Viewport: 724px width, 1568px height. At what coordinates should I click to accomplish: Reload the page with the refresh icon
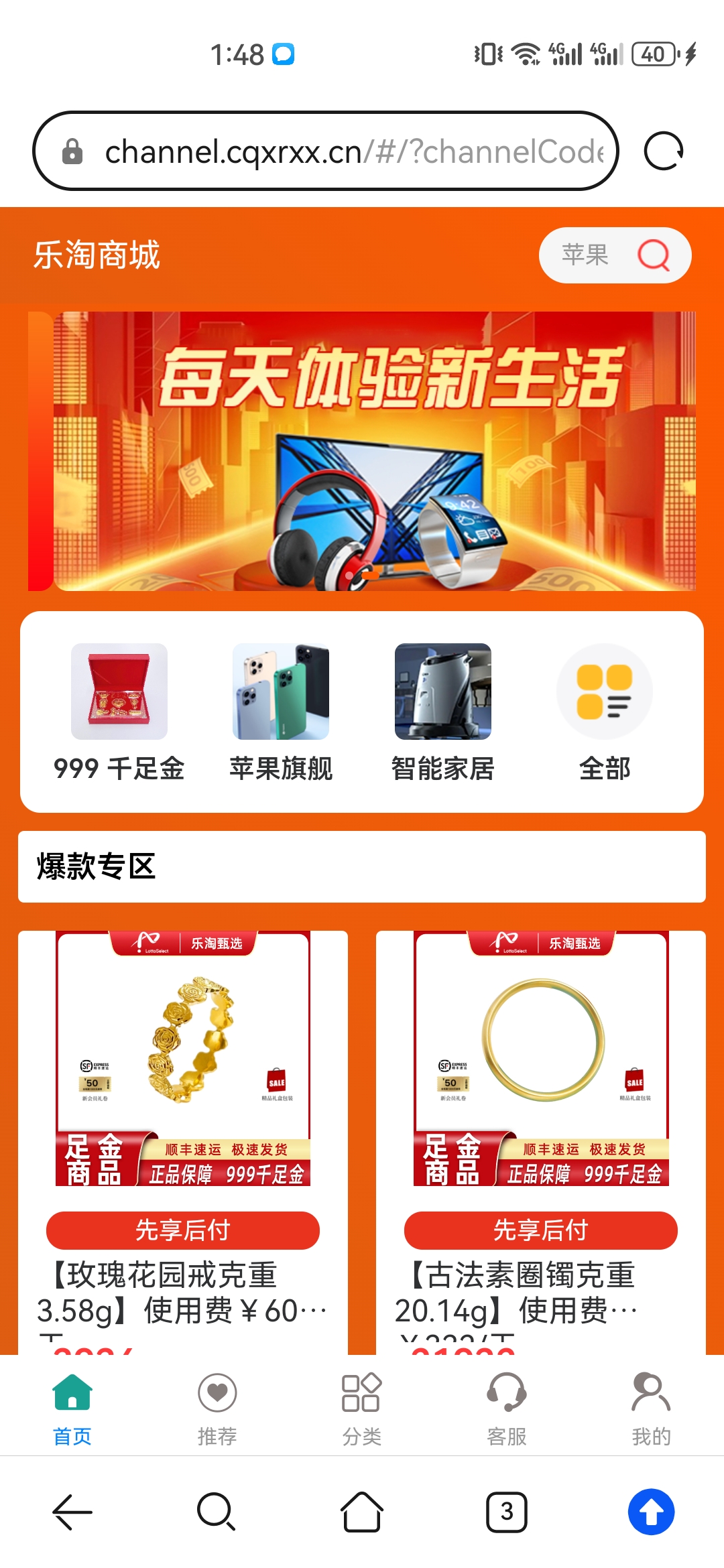pos(663,151)
